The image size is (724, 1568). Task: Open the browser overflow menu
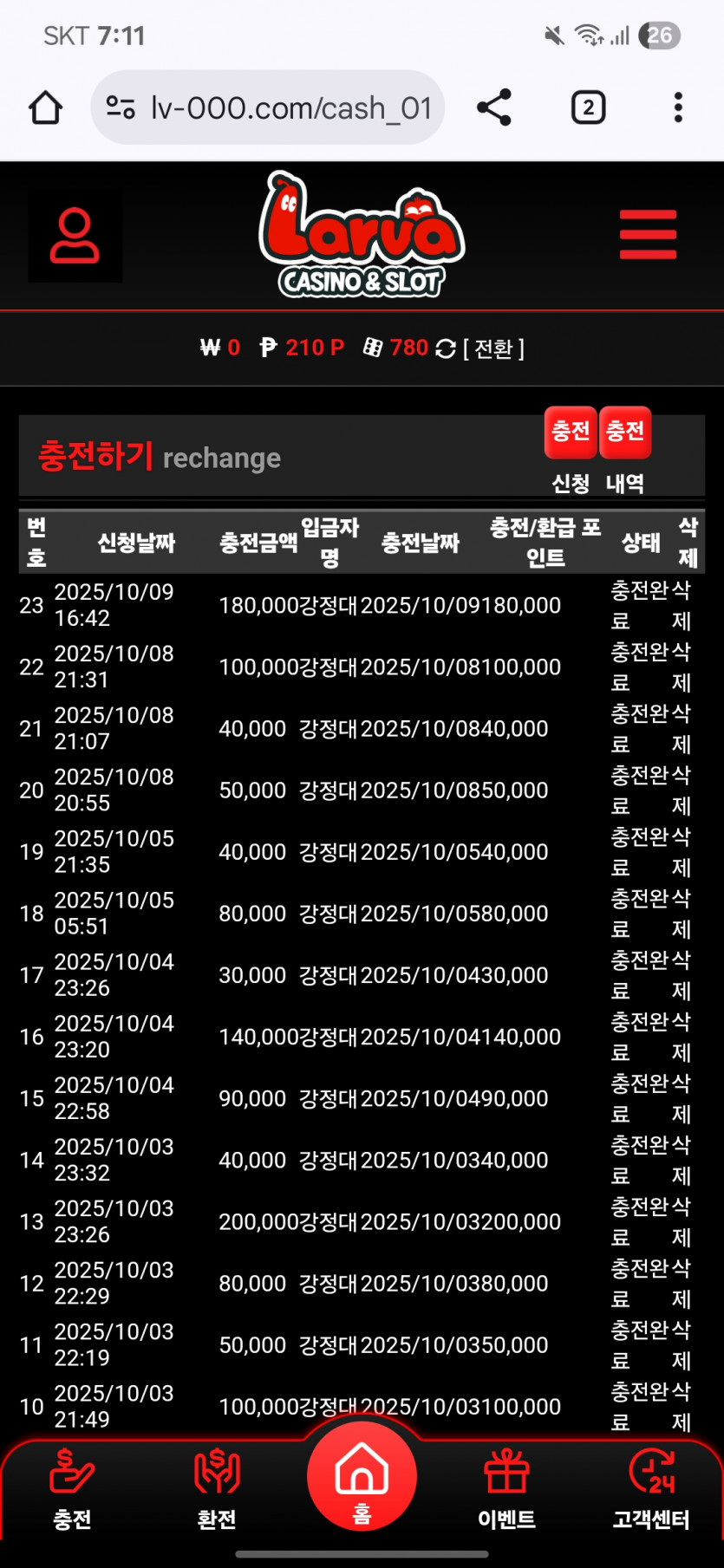(678, 107)
